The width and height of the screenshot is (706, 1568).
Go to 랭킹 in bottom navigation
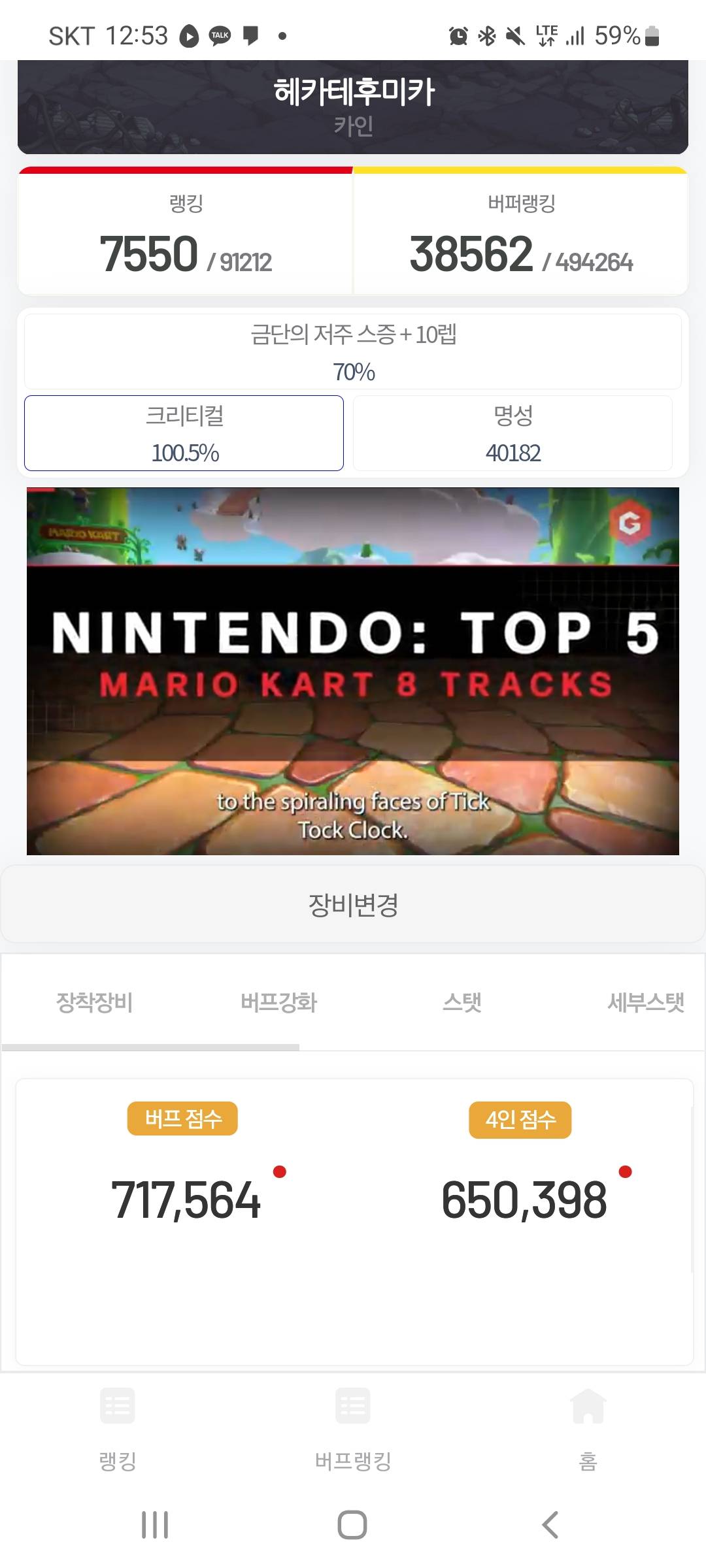[118, 1429]
